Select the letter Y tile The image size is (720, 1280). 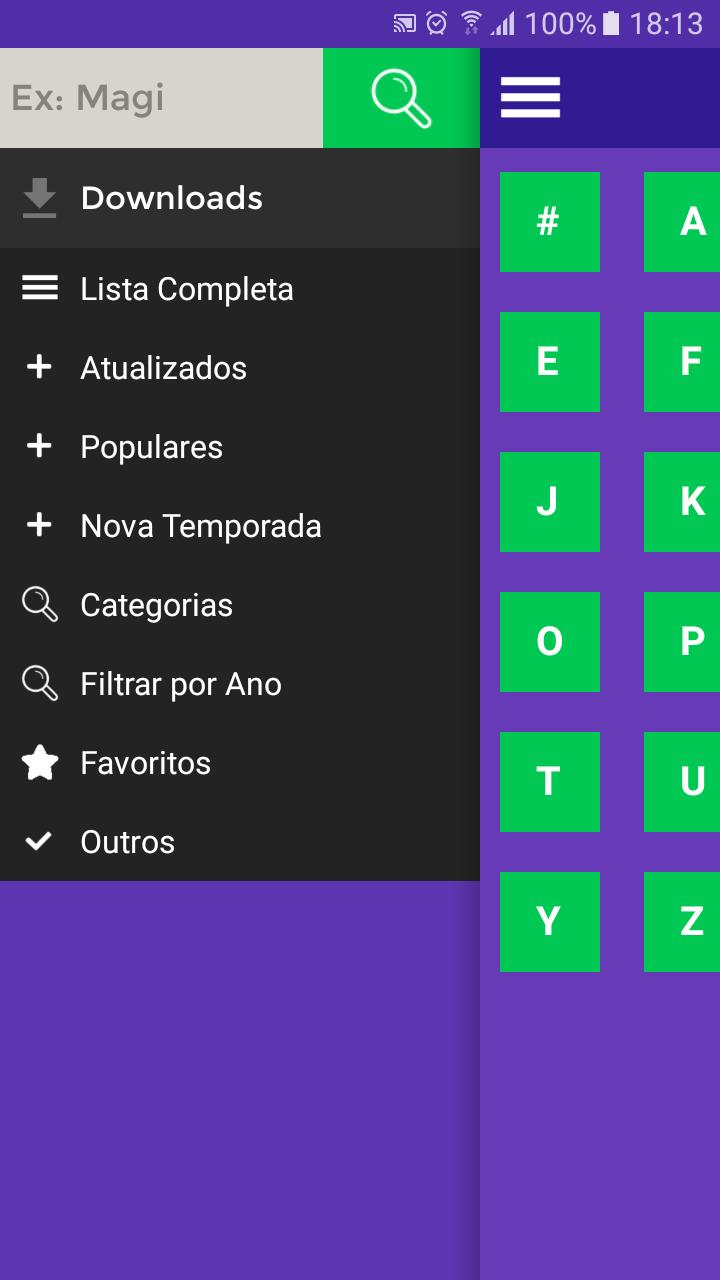[549, 922]
